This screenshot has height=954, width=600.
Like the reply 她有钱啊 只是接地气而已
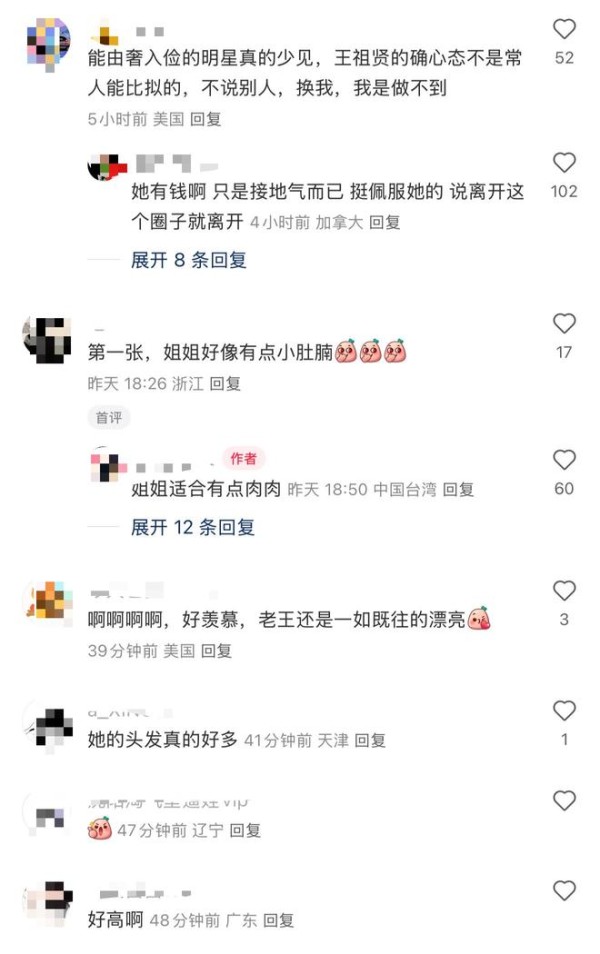click(x=564, y=163)
